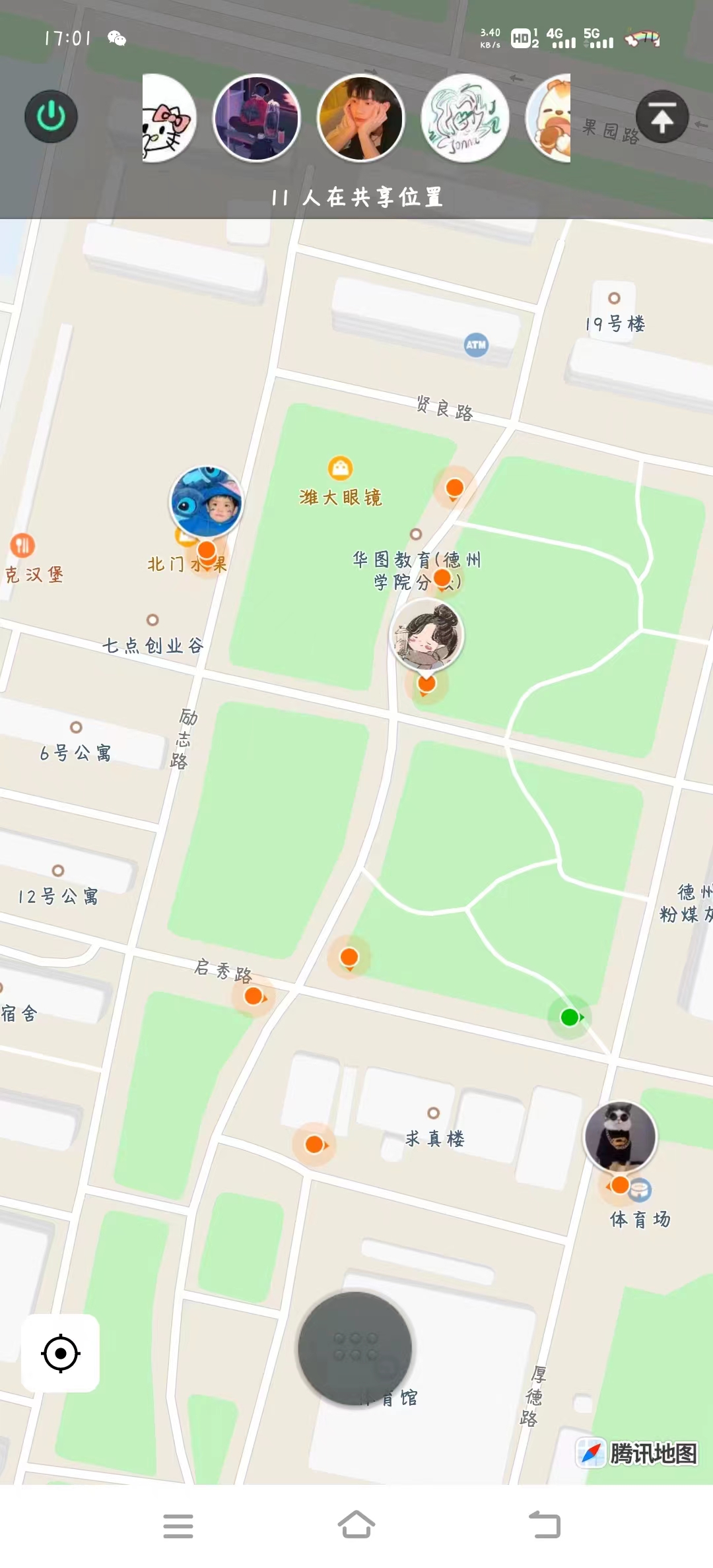This screenshot has height=1568, width=713.
Task: Go to the system home screen
Action: click(x=356, y=1525)
